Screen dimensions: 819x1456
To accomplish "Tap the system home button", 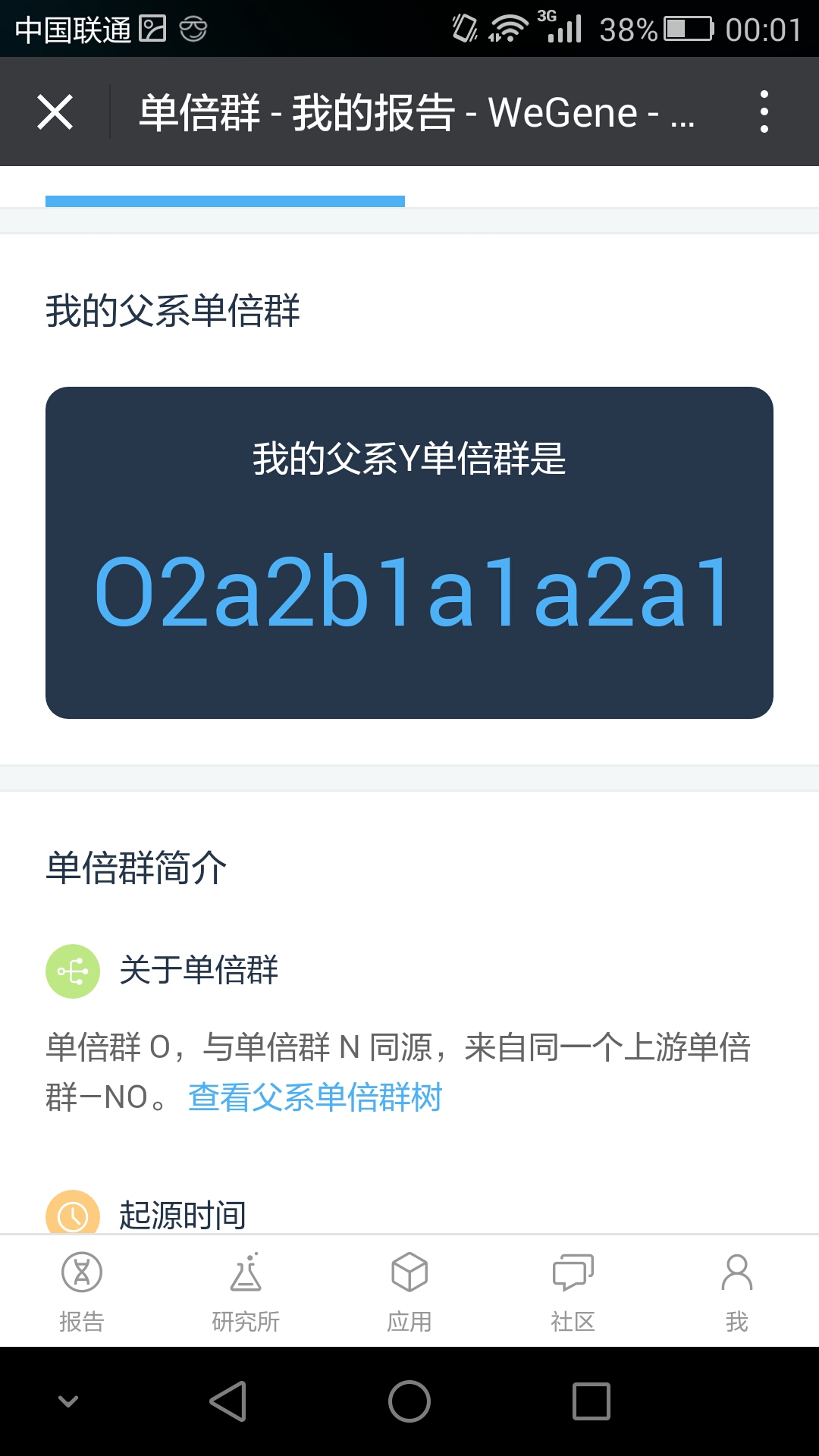I will point(409,1401).
